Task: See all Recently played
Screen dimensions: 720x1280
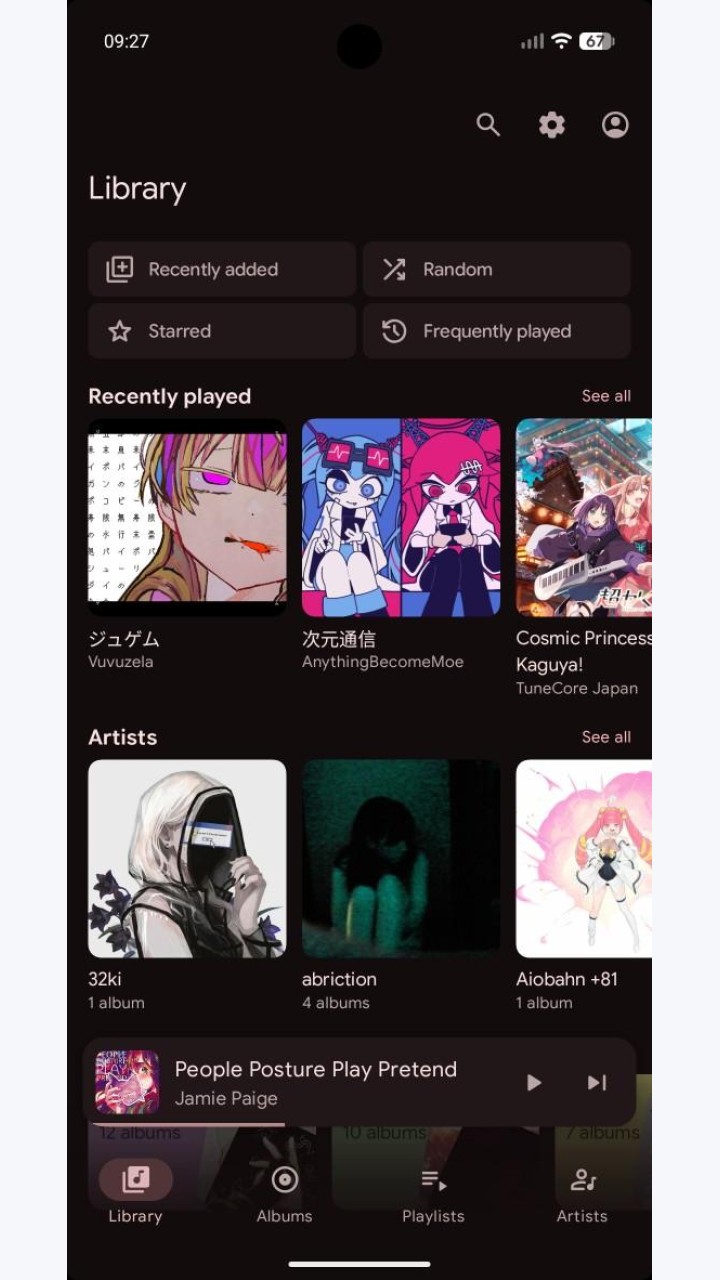Action: coord(606,396)
